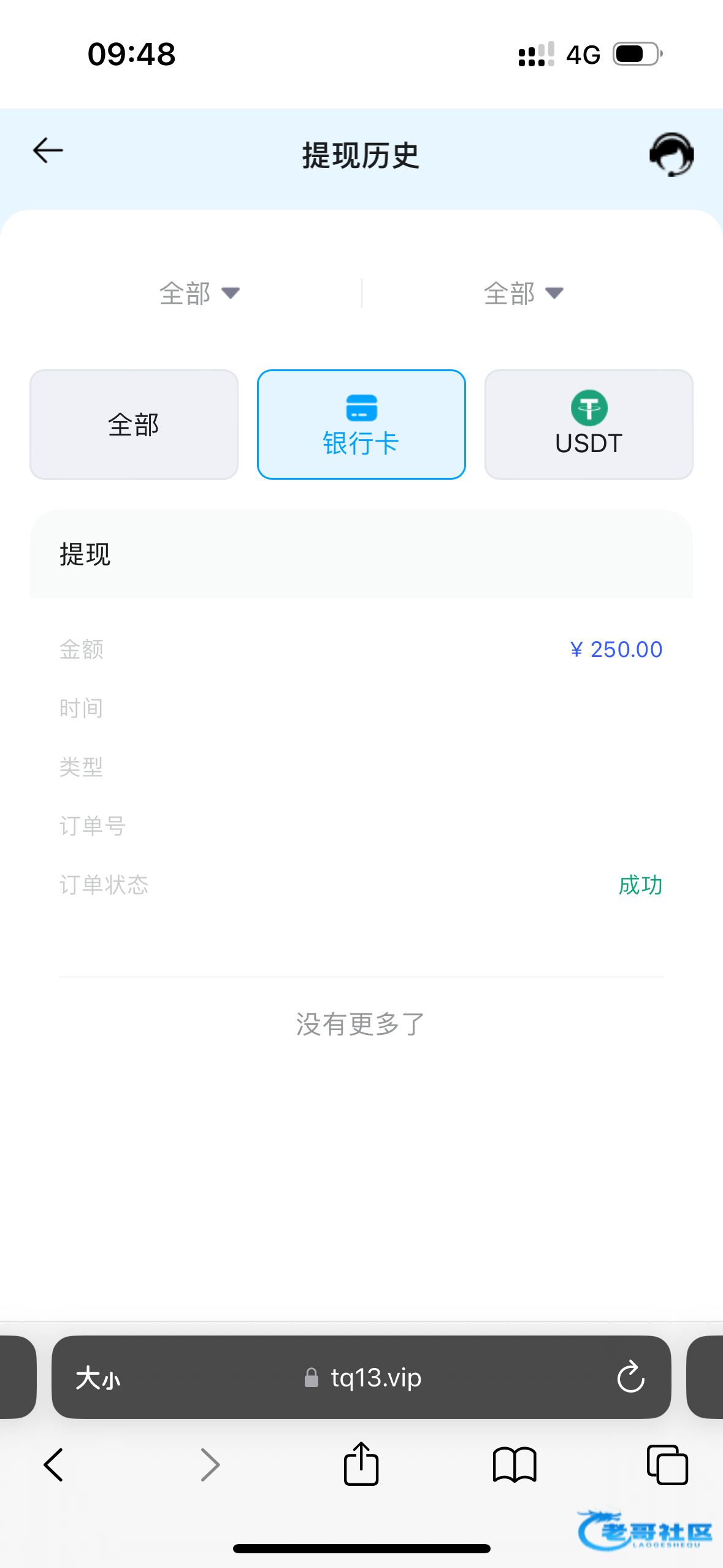Share this page via Safari
723x1568 pixels.
pos(361,1464)
